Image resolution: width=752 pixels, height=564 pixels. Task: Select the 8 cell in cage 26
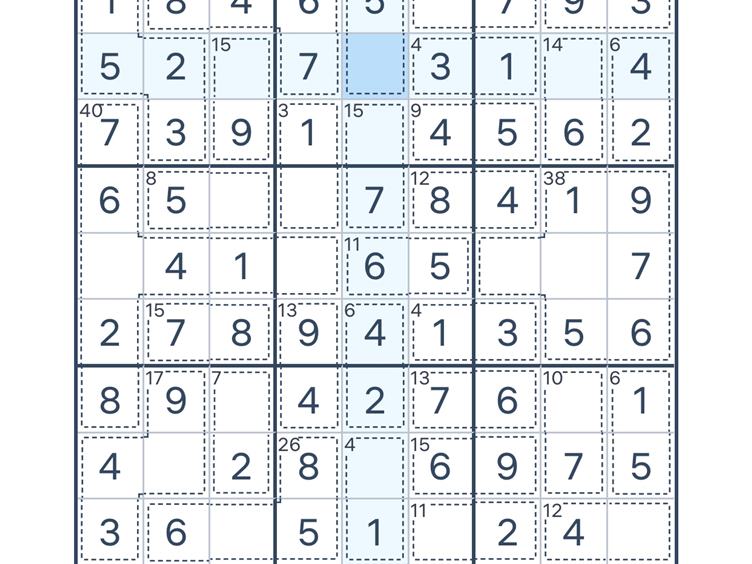pos(308,466)
